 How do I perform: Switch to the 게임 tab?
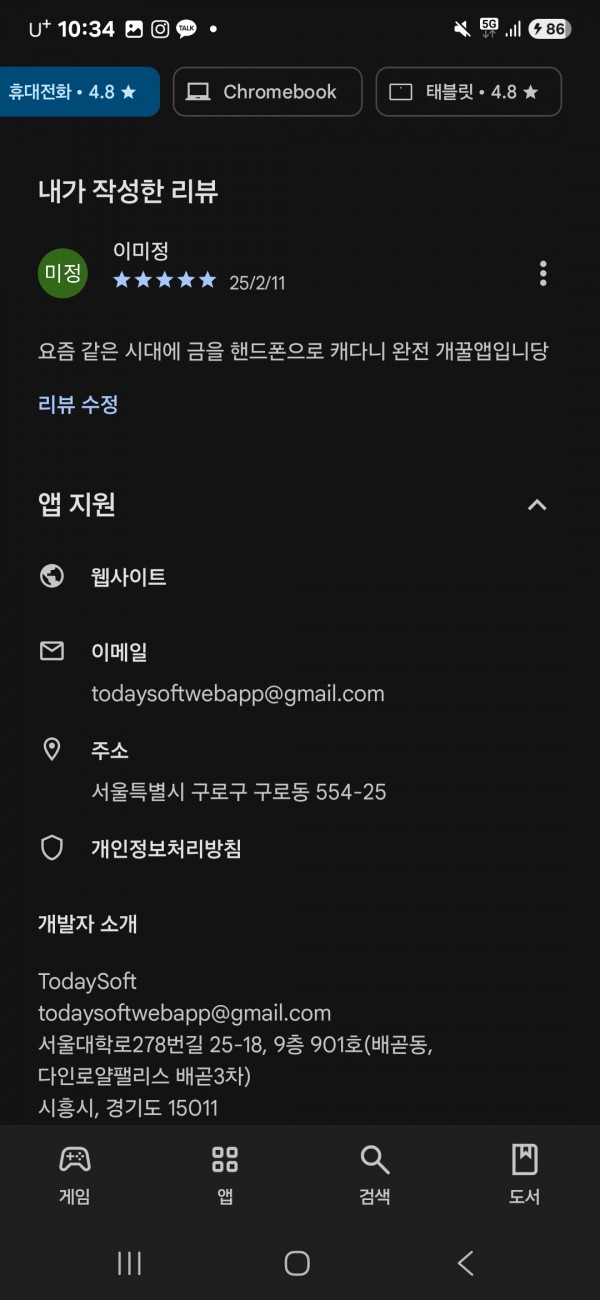pos(75,1175)
